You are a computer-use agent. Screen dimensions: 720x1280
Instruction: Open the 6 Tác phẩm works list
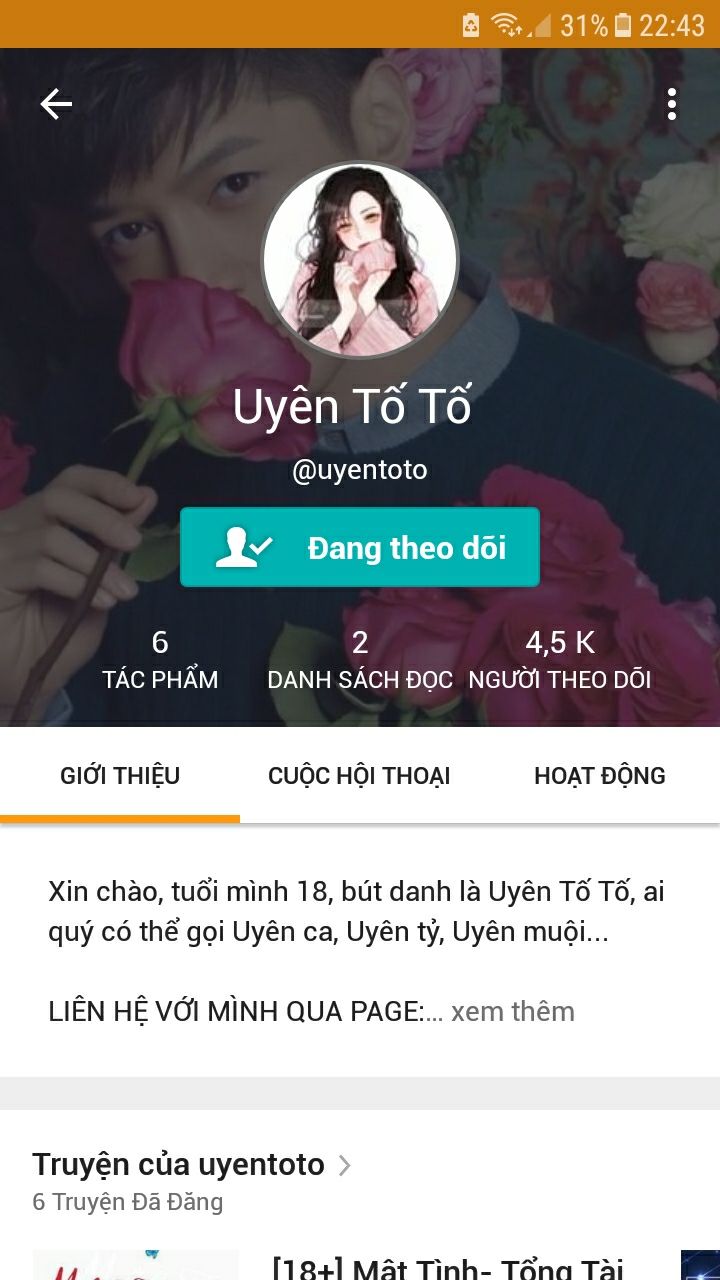160,660
